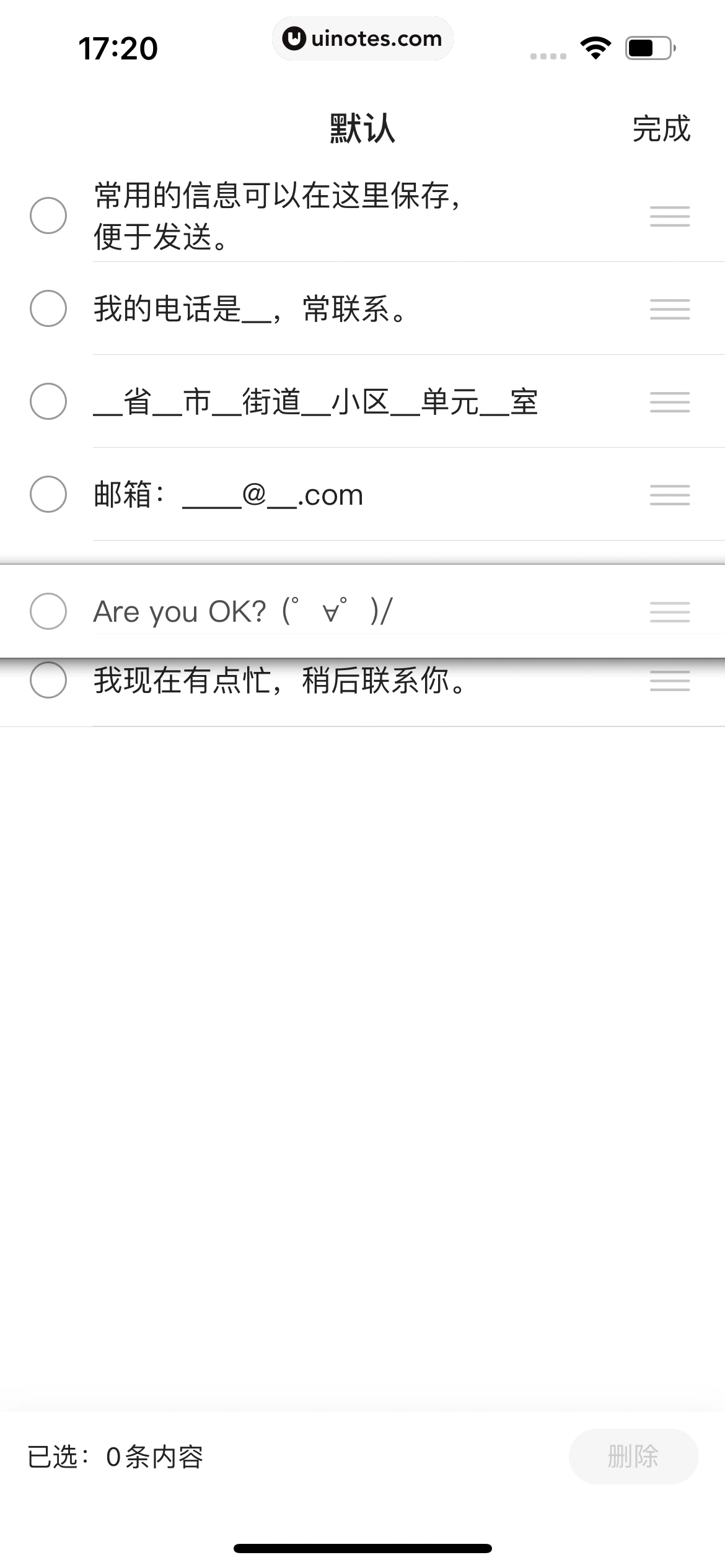
Task: Tap the 删除 delete button
Action: coord(633,1456)
